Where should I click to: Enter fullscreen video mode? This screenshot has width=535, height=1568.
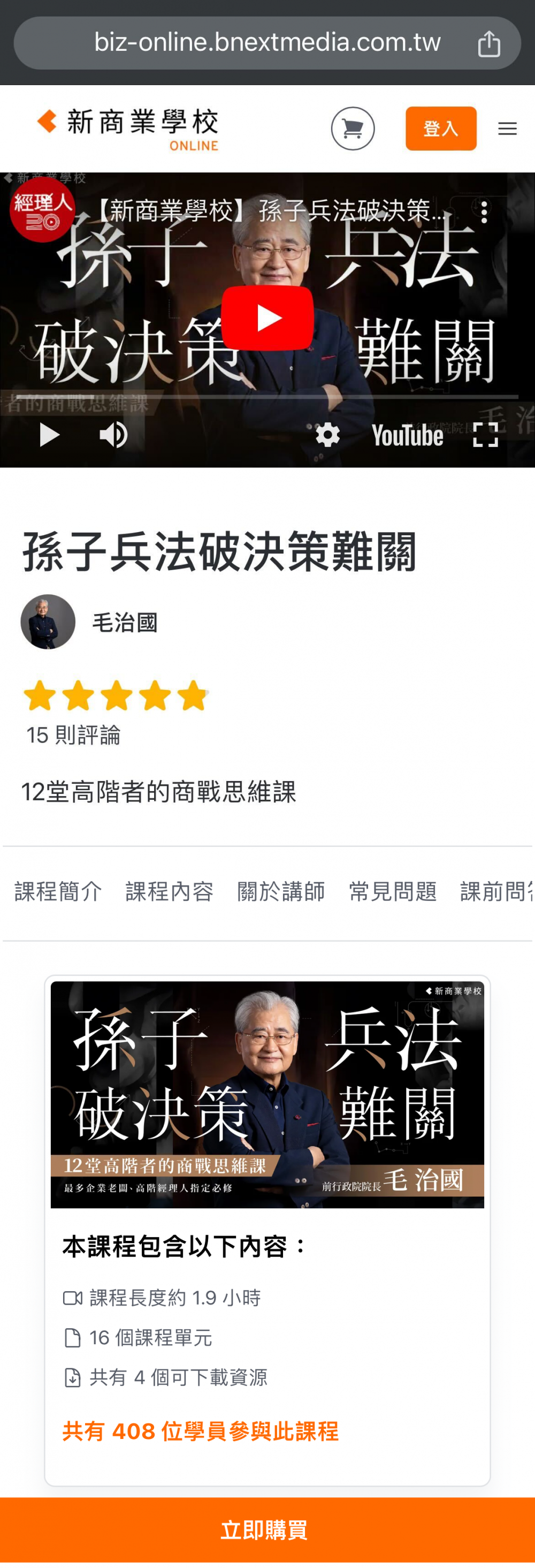(x=485, y=435)
